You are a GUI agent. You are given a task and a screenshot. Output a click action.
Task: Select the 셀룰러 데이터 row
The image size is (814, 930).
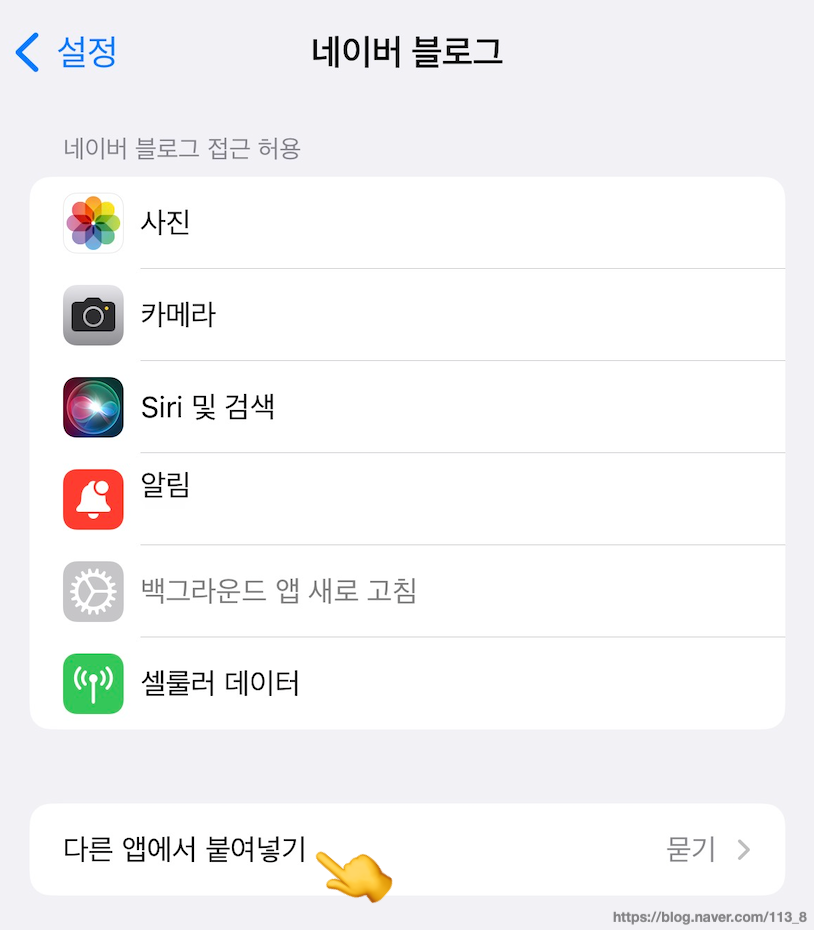[407, 683]
